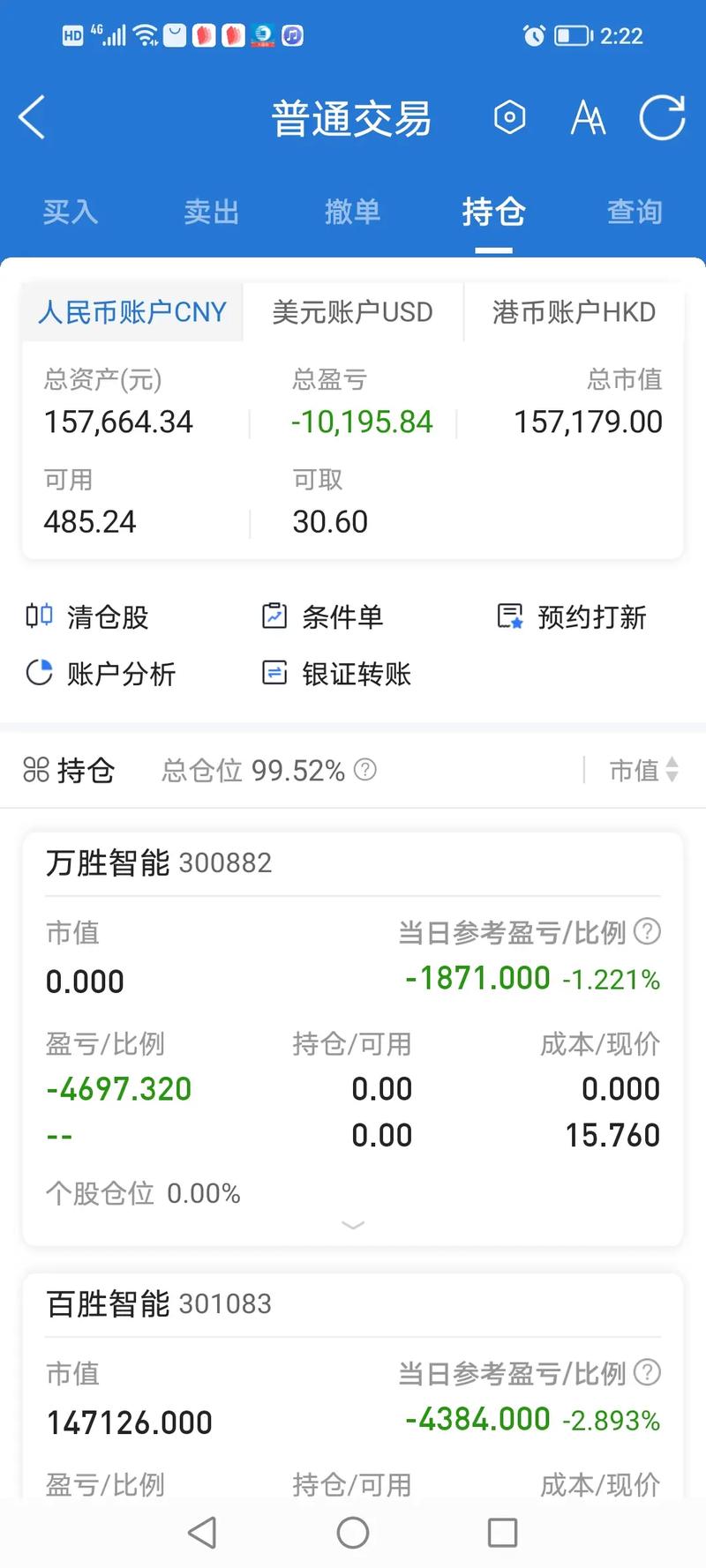This screenshot has width=706, height=1568.
Task: Open the 市值 sort dropdown
Action: point(643,771)
